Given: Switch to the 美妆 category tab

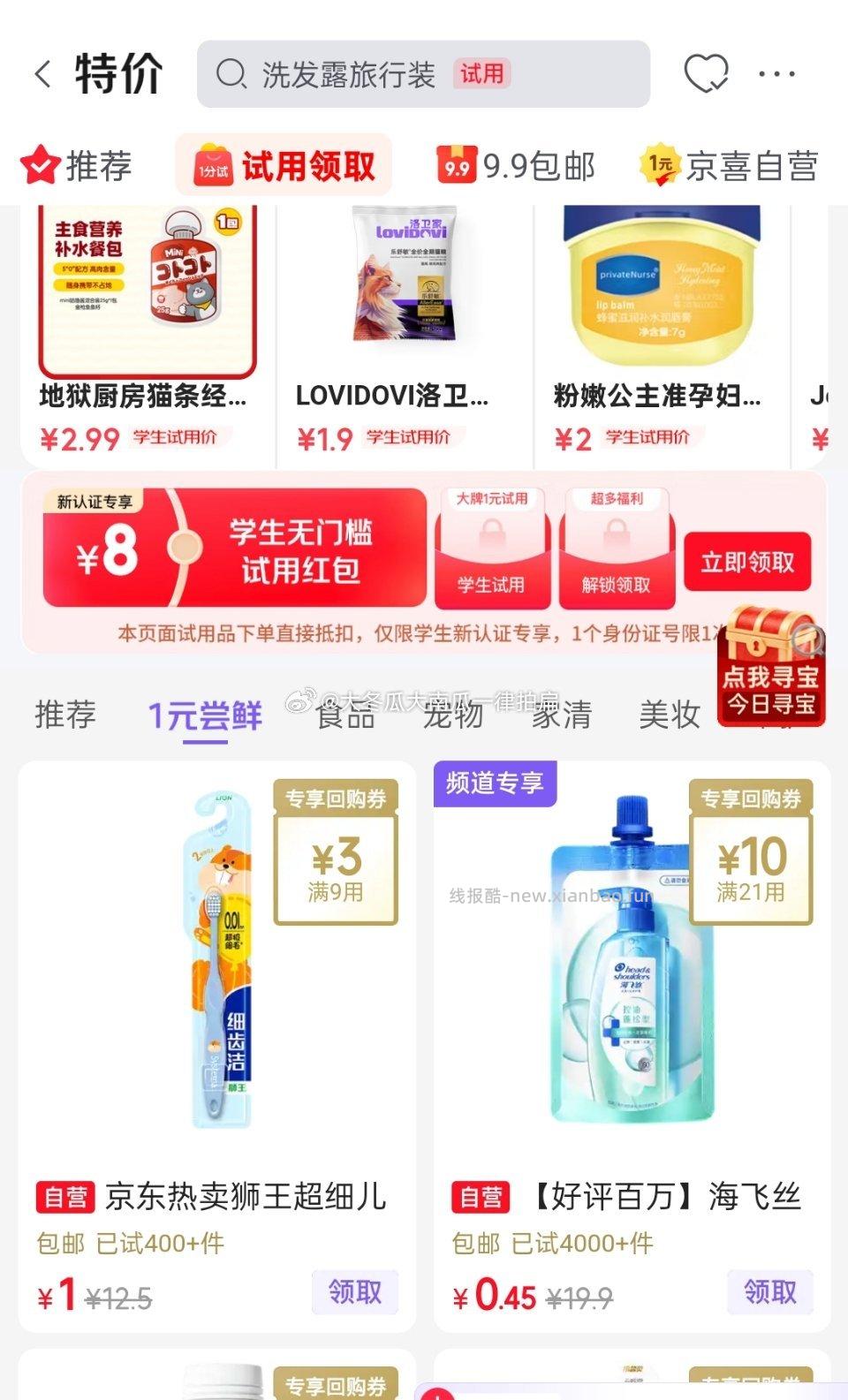Looking at the screenshot, I should tap(669, 715).
